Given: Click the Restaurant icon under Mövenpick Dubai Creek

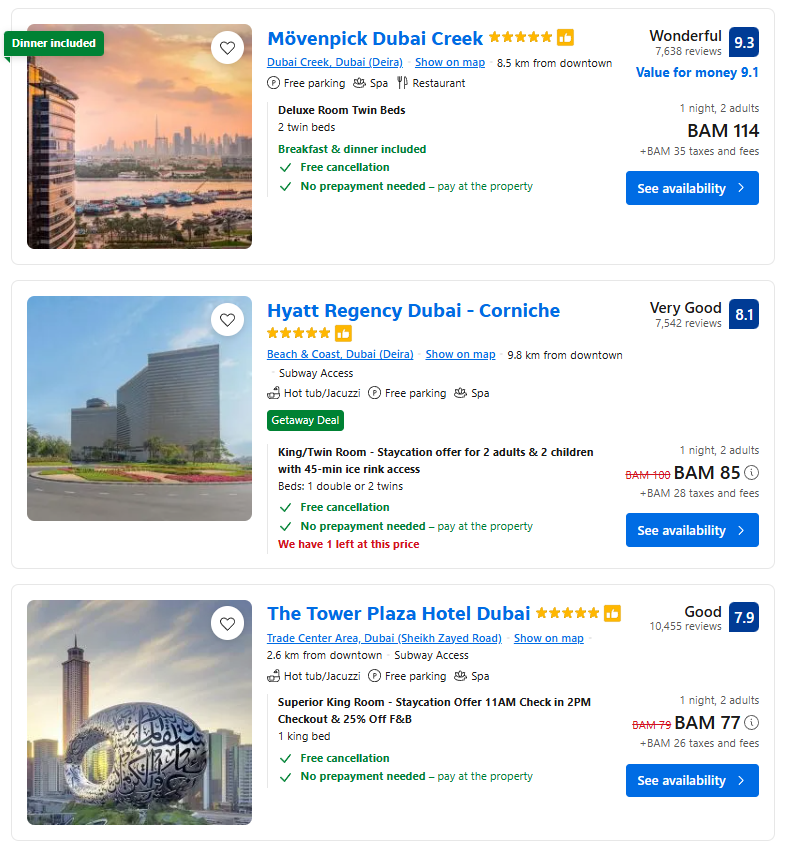Looking at the screenshot, I should pyautogui.click(x=404, y=83).
